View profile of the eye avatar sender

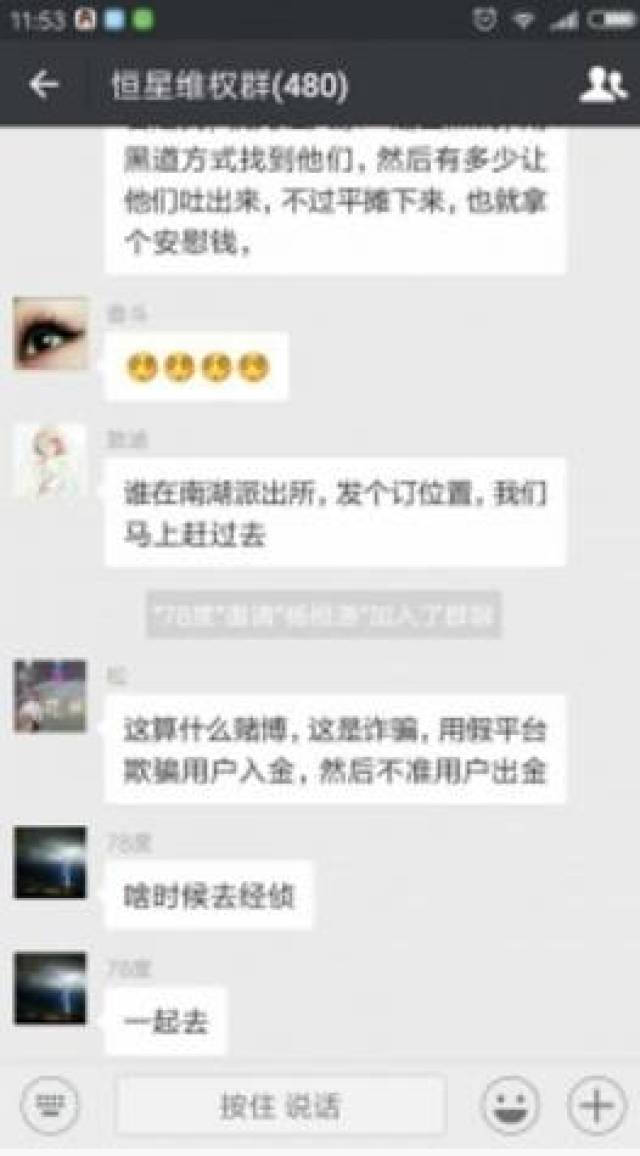click(x=50, y=334)
